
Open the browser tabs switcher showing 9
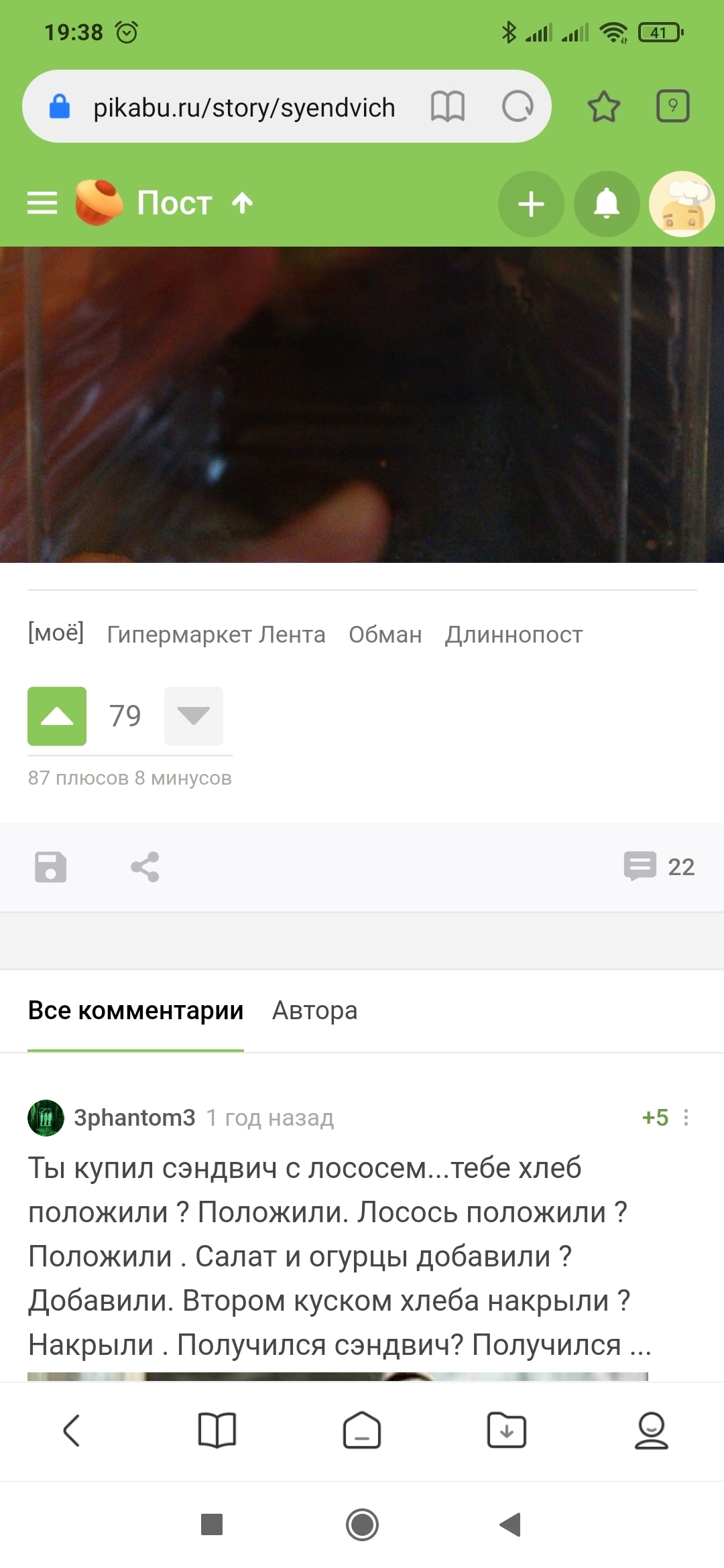673,106
